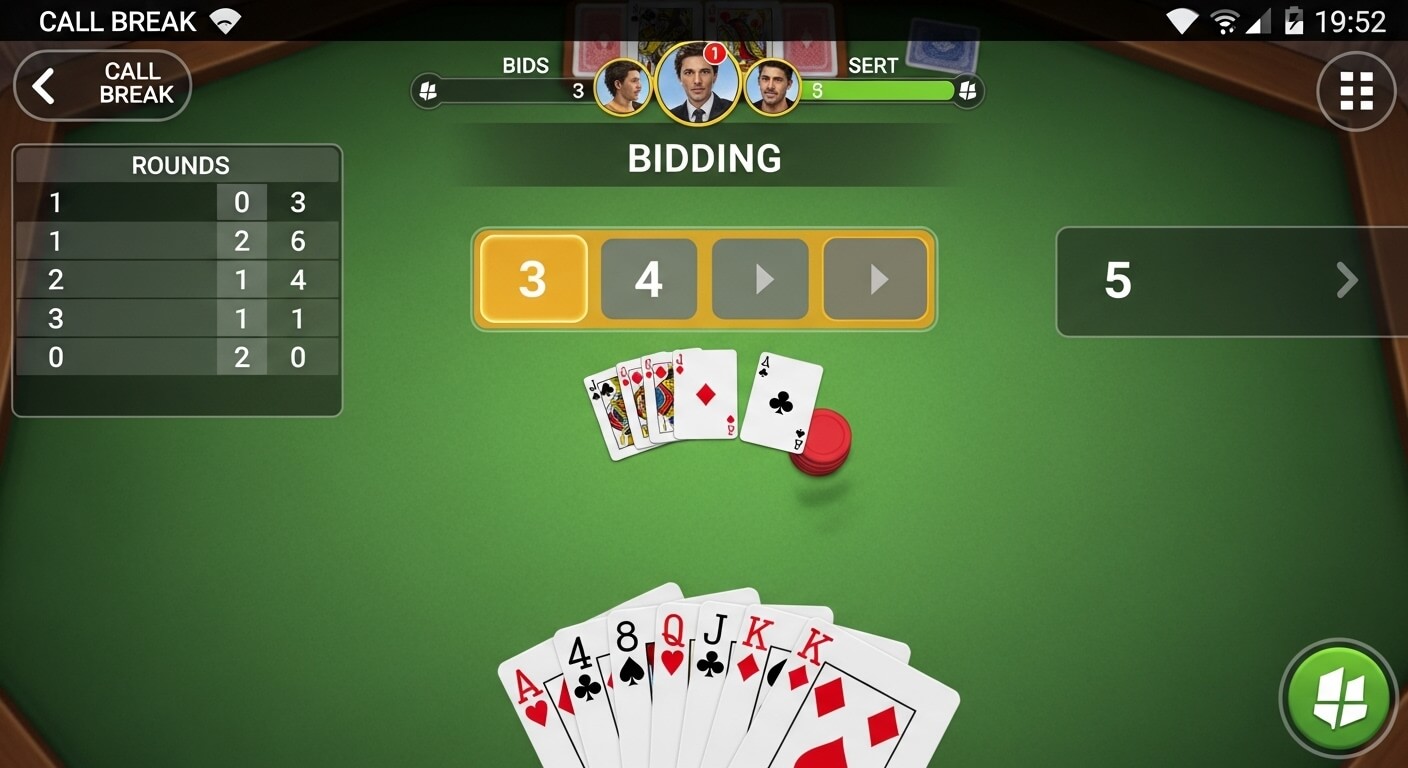Select bid of 3
Image resolution: width=1408 pixels, height=768 pixels.
pyautogui.click(x=533, y=279)
